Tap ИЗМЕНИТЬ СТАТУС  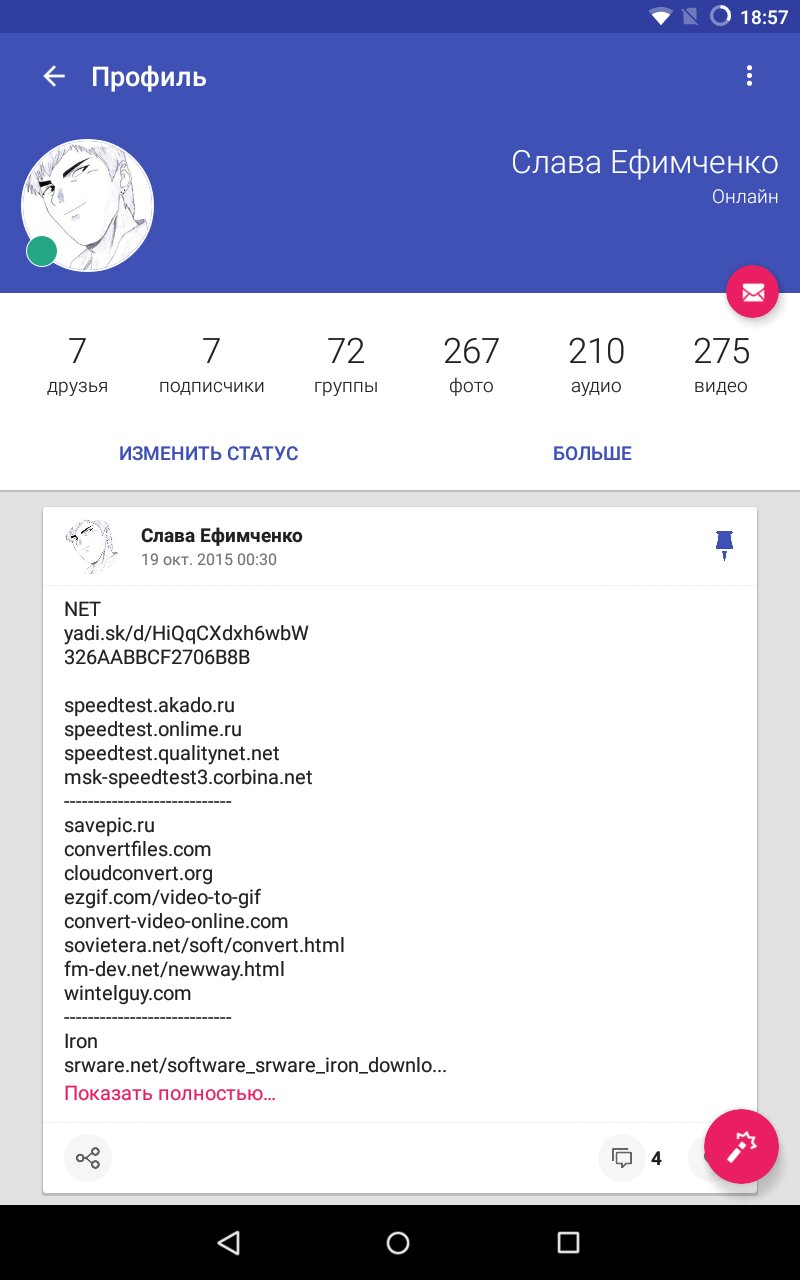tap(208, 453)
